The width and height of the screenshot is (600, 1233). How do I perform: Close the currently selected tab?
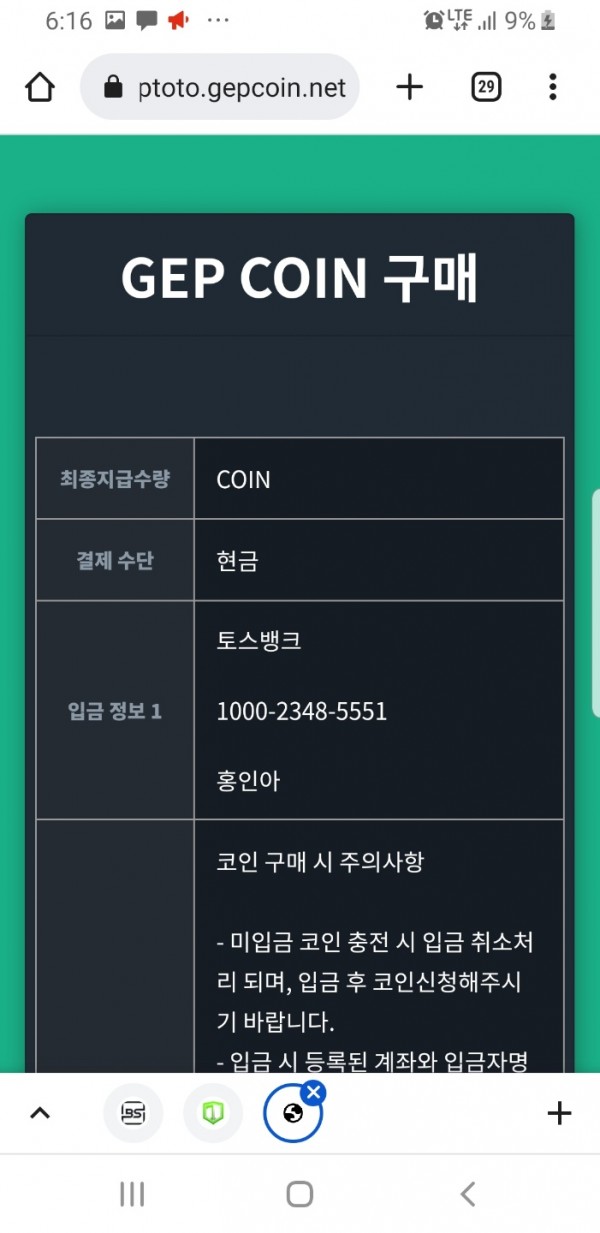(x=313, y=1092)
